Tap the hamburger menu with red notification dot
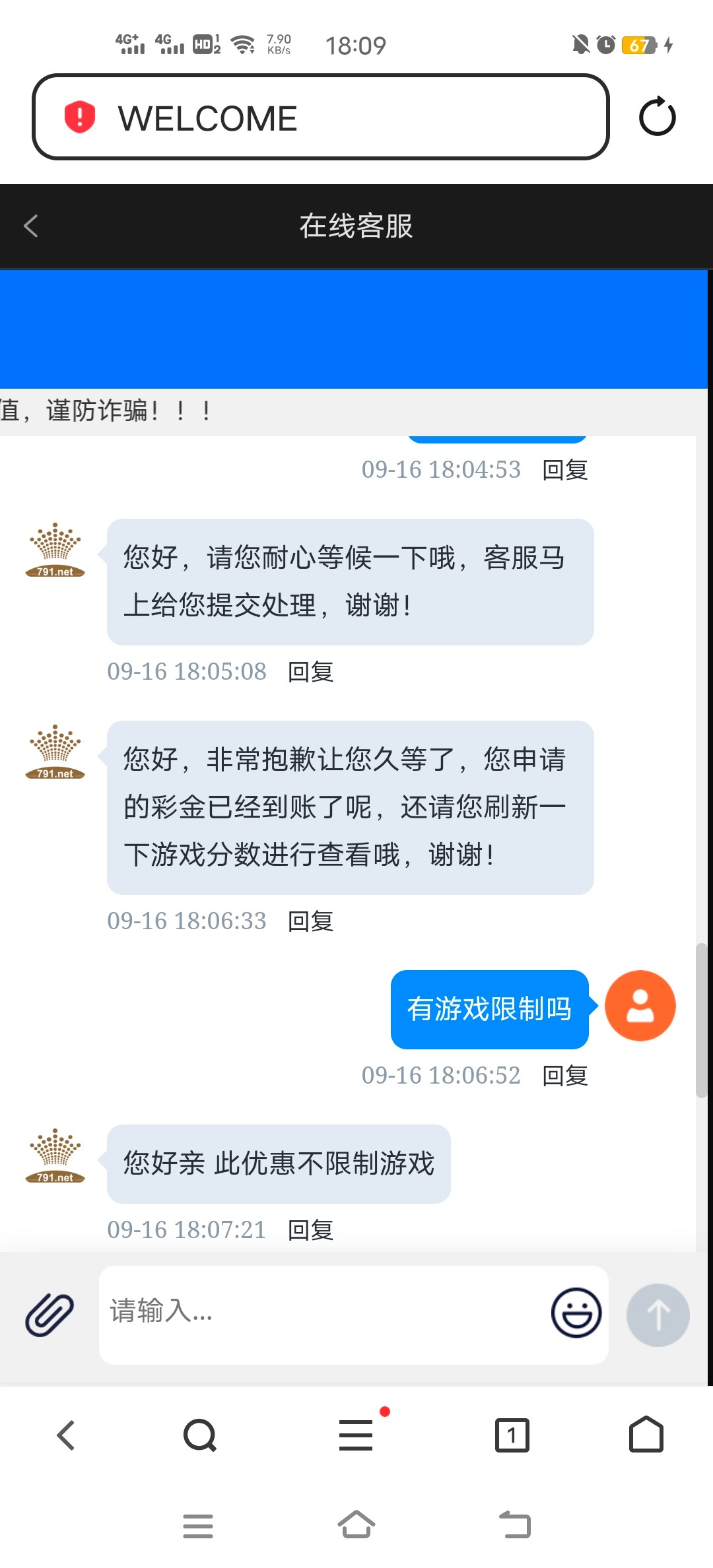The height and width of the screenshot is (1568, 713). (356, 1434)
